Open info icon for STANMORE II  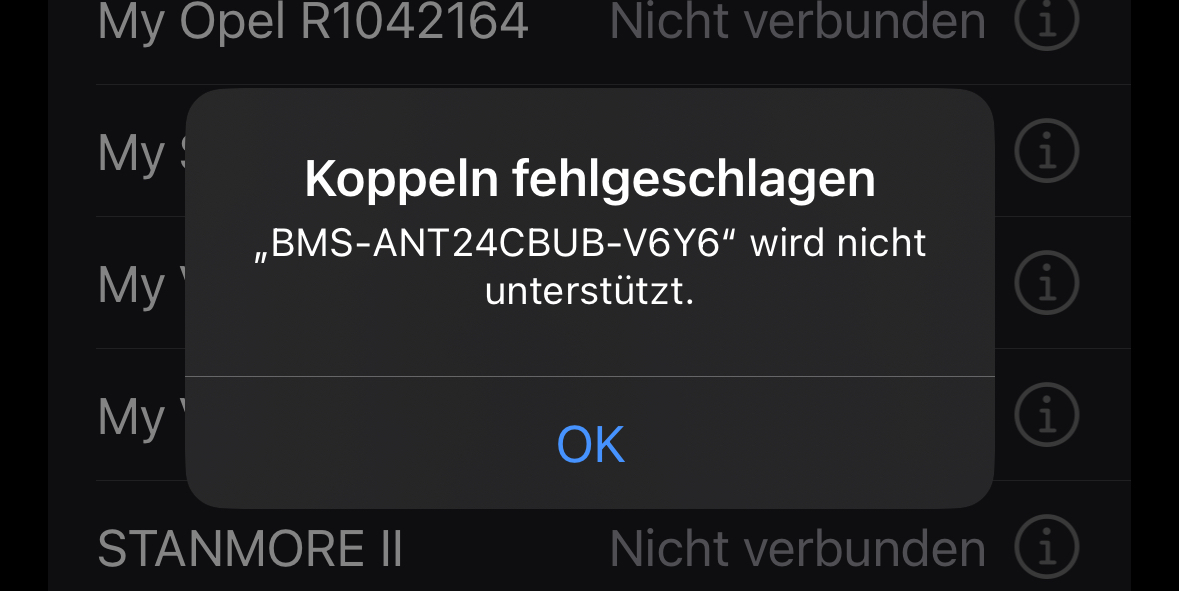1047,548
